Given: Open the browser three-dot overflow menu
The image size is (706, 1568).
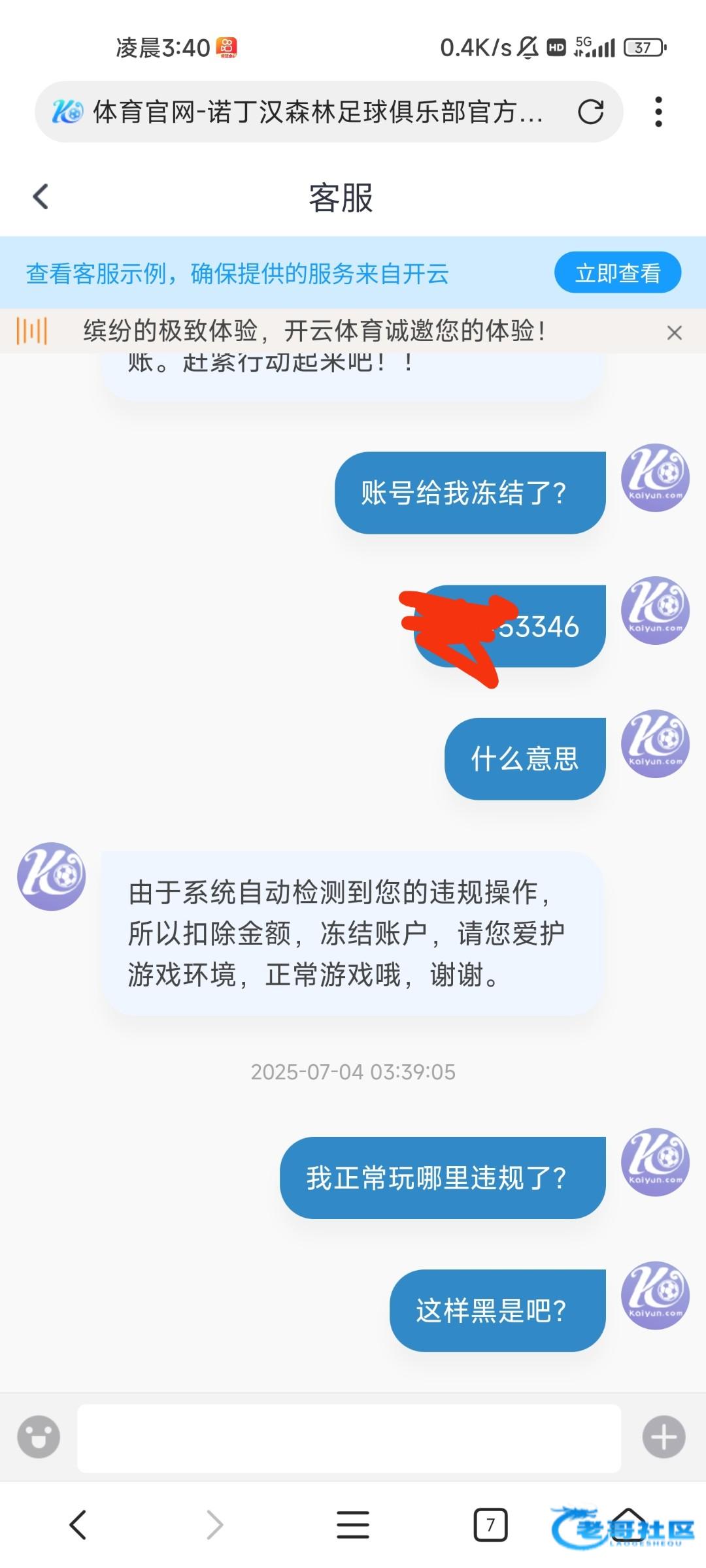Looking at the screenshot, I should pyautogui.click(x=658, y=112).
